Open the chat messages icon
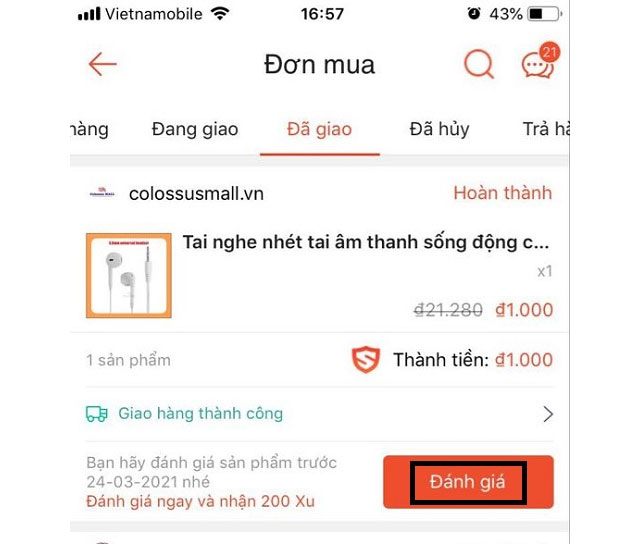 click(537, 65)
